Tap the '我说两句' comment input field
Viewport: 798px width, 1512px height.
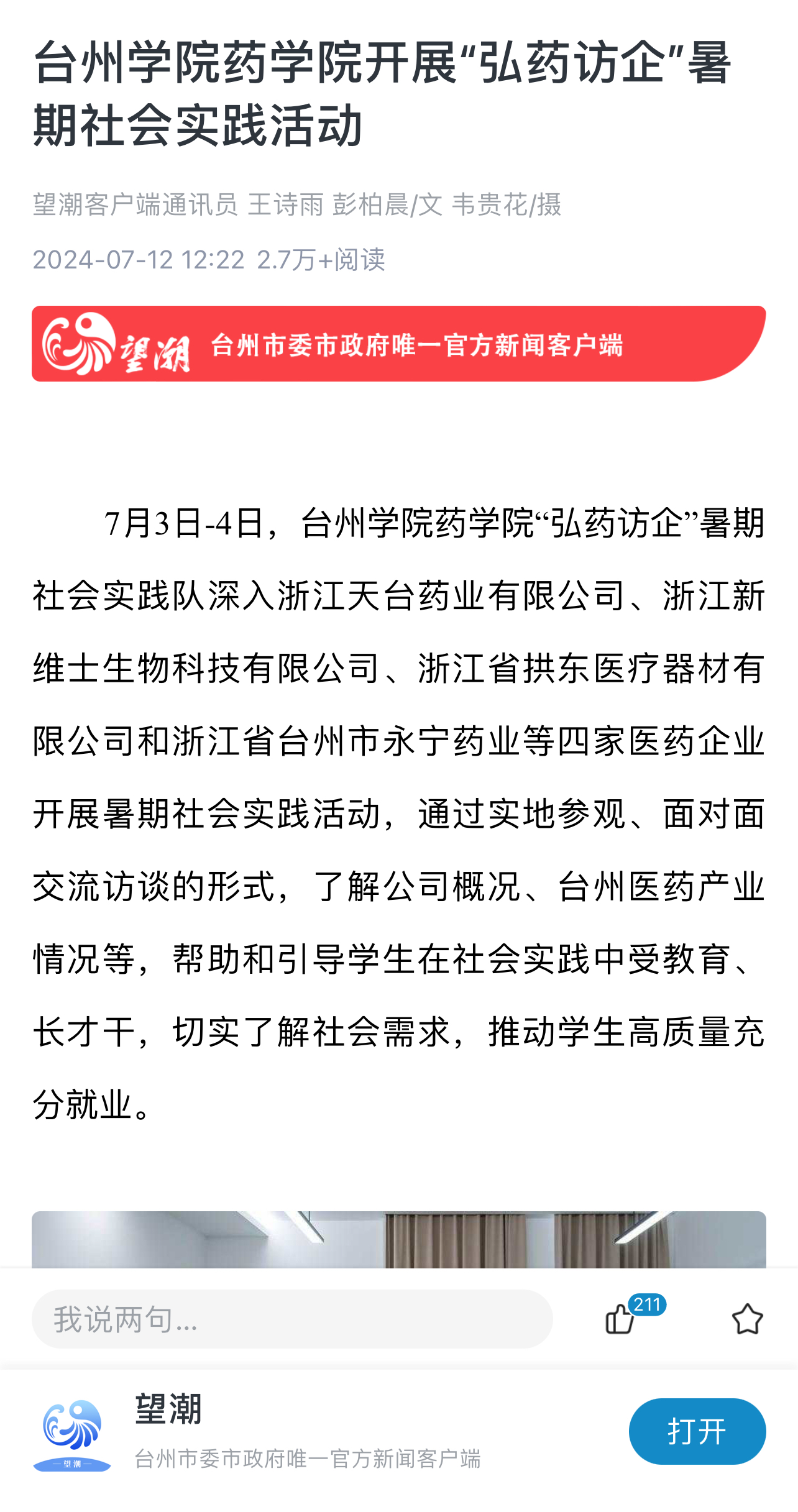(292, 1319)
